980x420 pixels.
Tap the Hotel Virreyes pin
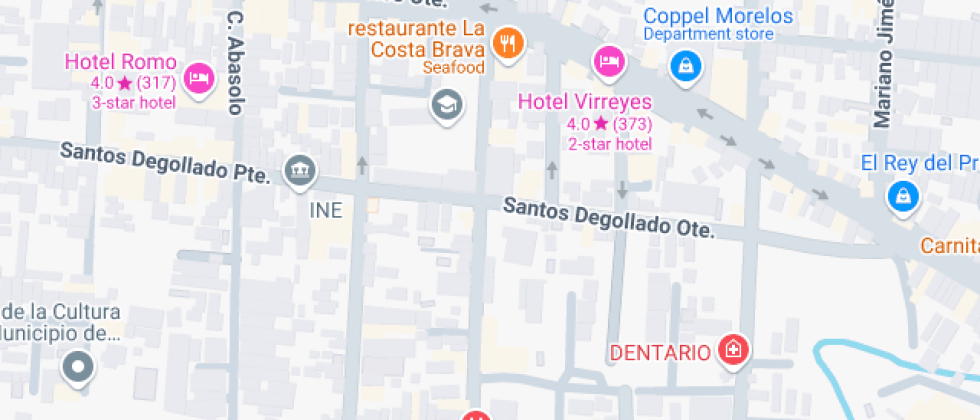[608, 62]
